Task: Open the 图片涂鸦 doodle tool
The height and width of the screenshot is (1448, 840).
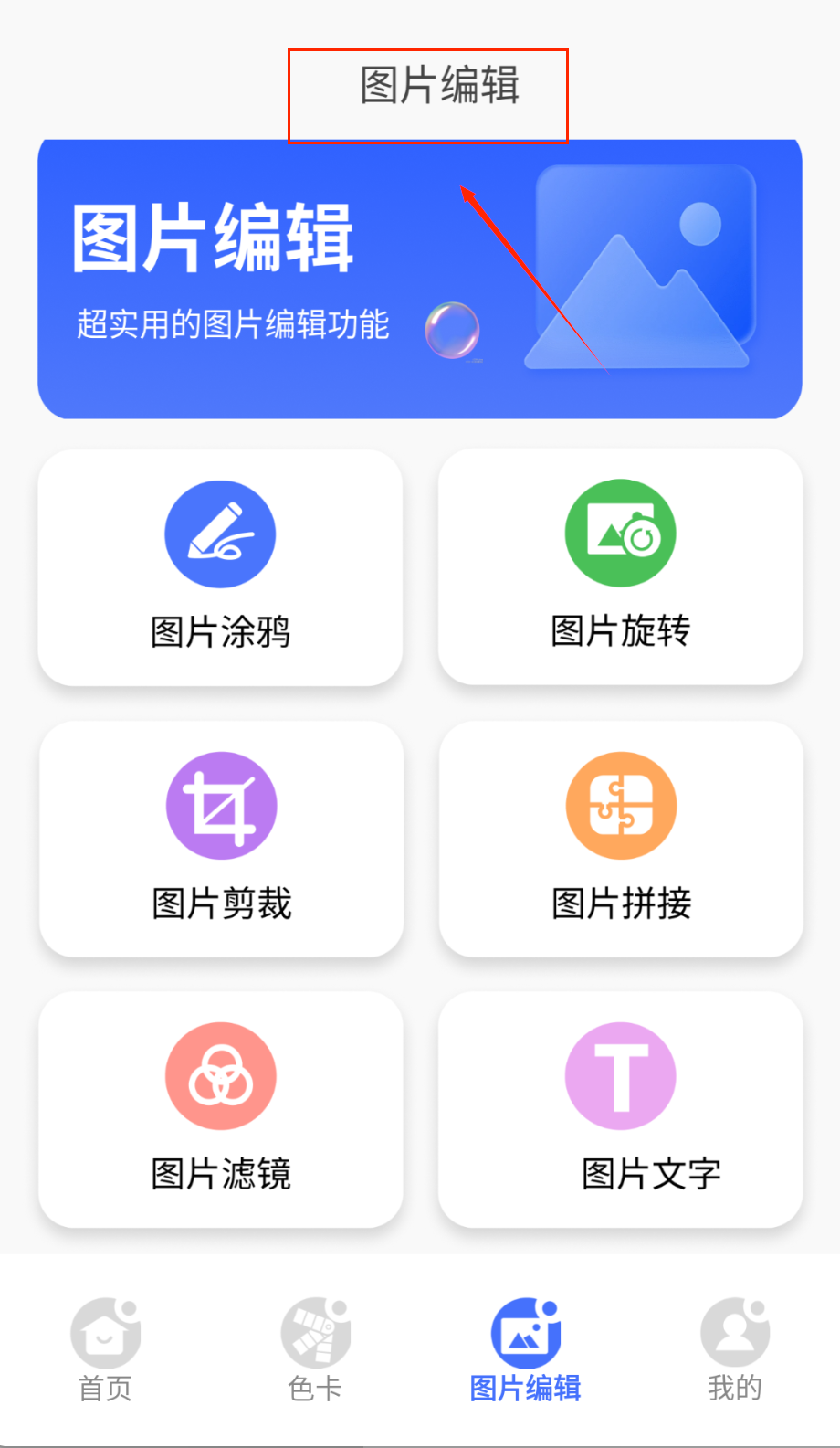Action: point(220,566)
